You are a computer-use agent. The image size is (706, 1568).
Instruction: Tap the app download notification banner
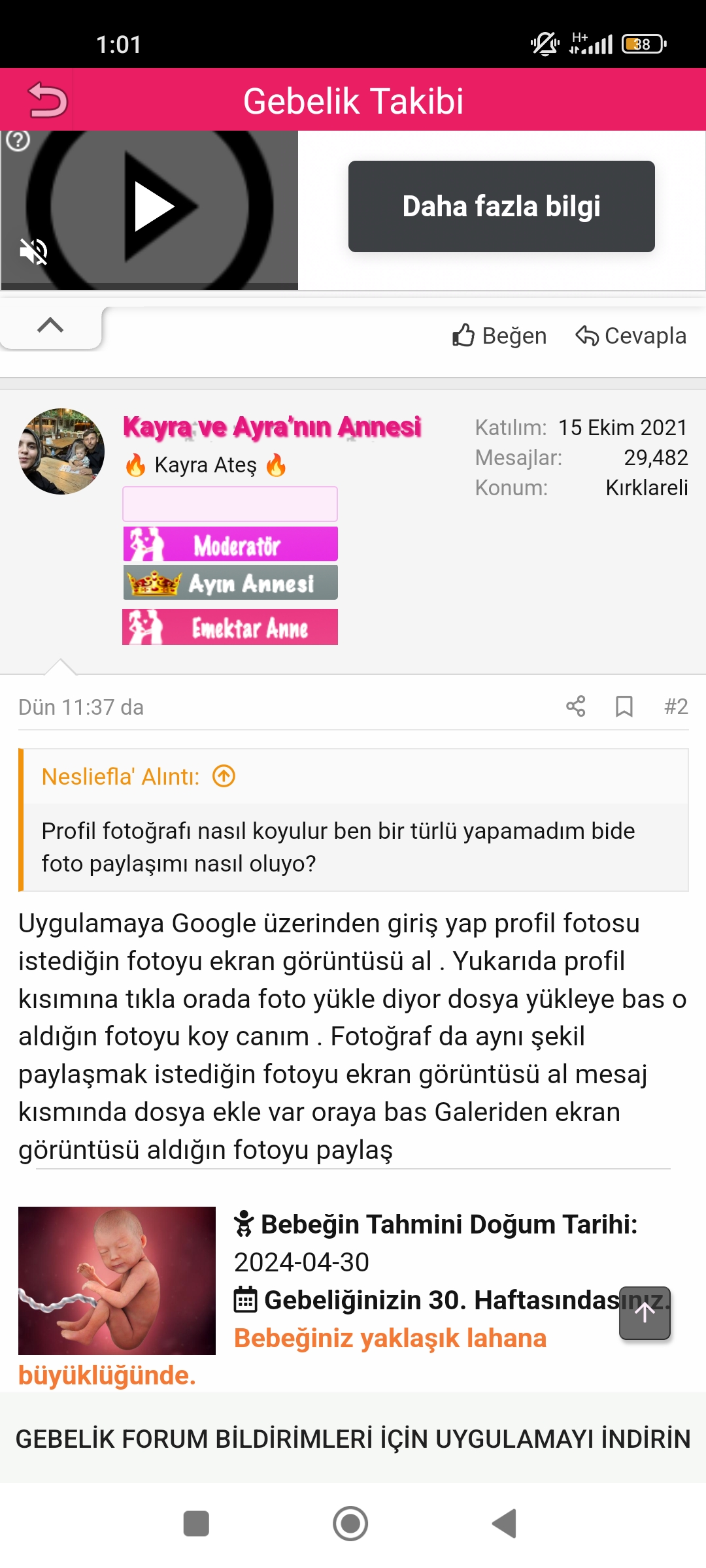click(x=353, y=1439)
